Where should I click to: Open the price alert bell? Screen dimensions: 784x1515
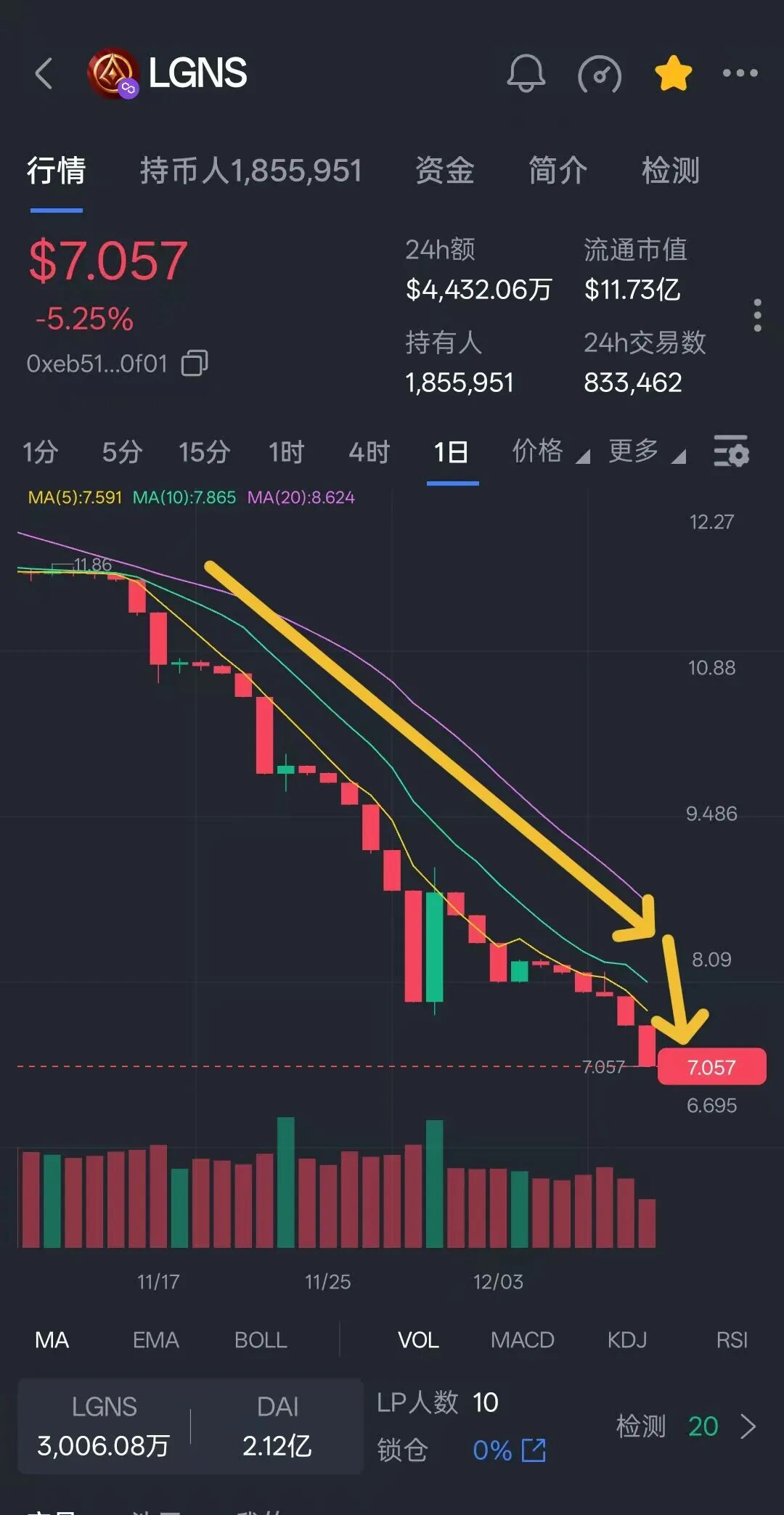[x=526, y=73]
